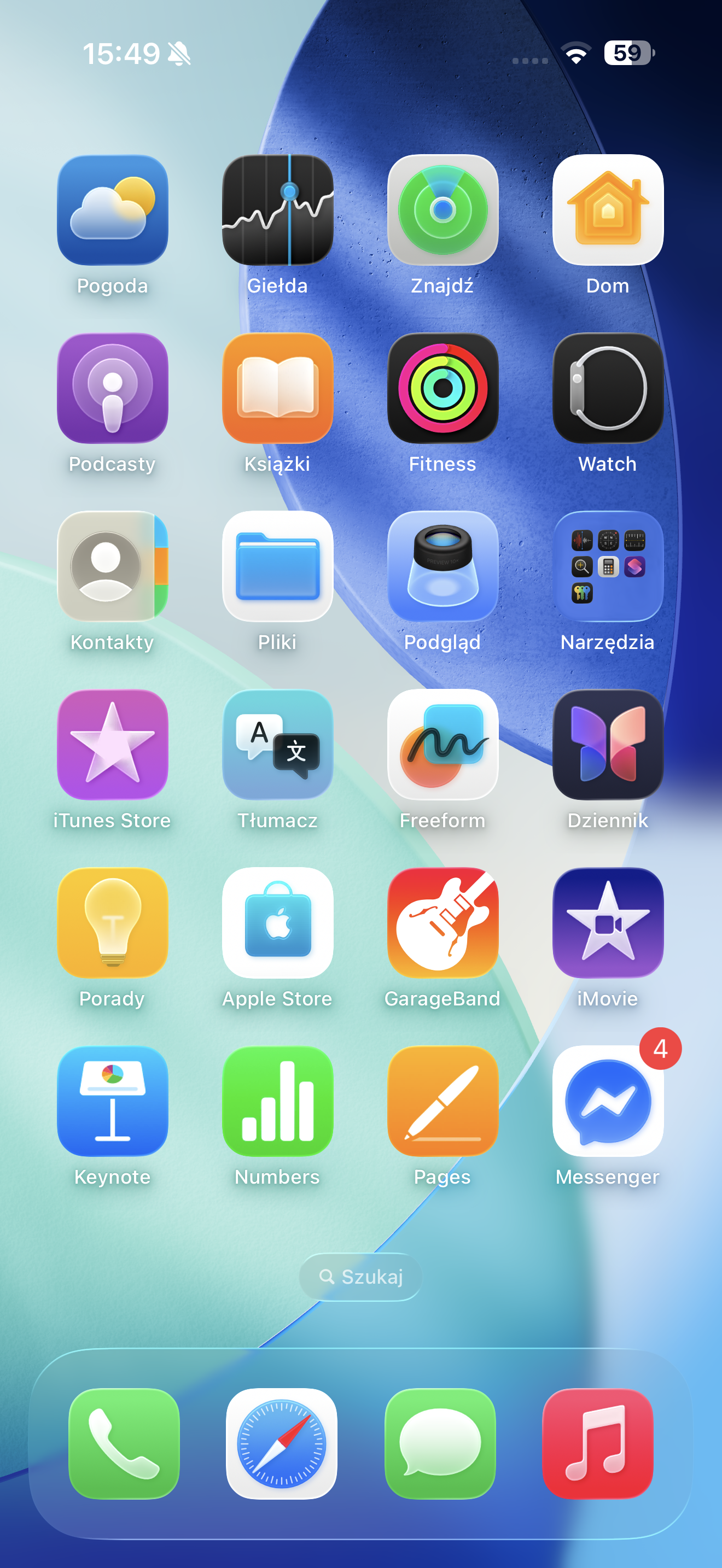The image size is (722, 1568).
Task: Open the Pogoda weather app
Action: 112,210
